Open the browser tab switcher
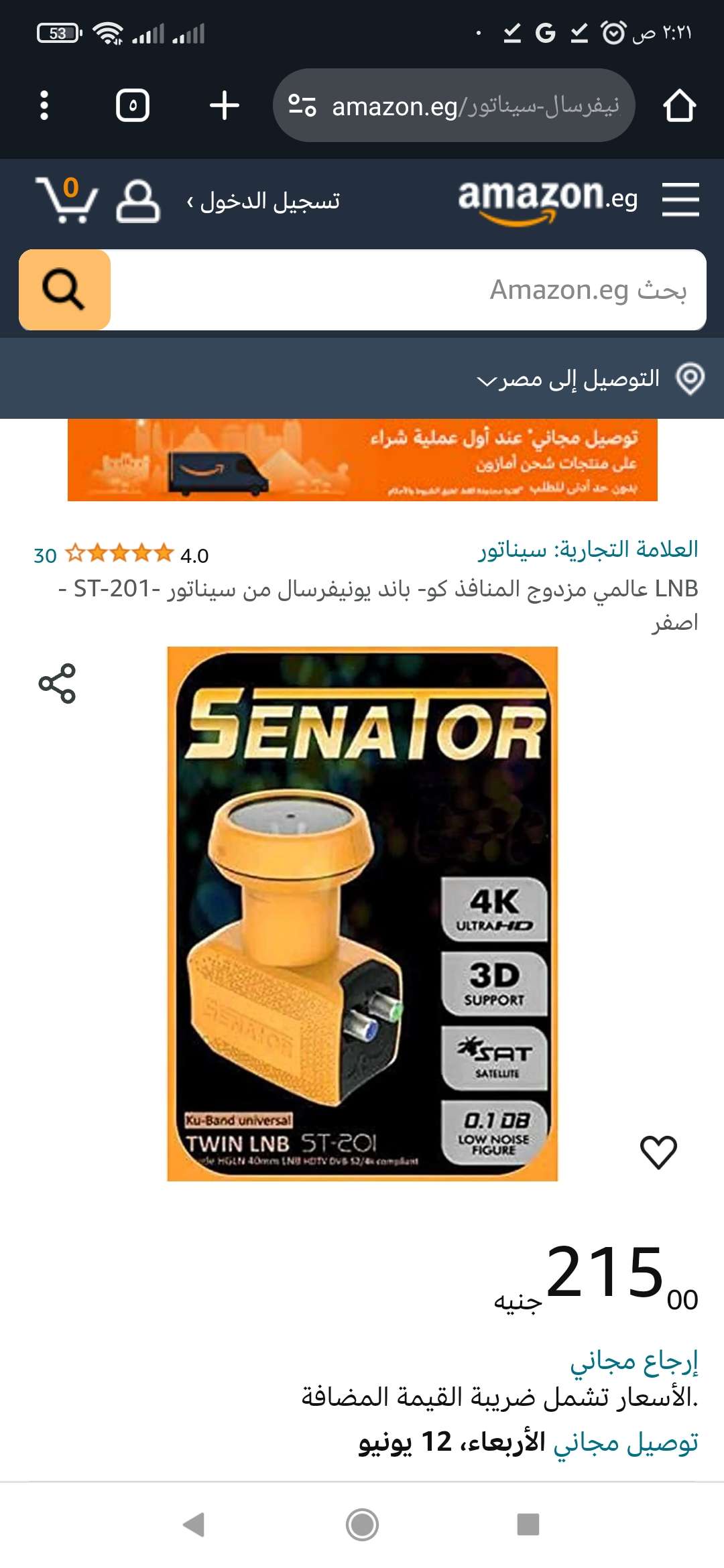724x1568 pixels. tap(132, 106)
